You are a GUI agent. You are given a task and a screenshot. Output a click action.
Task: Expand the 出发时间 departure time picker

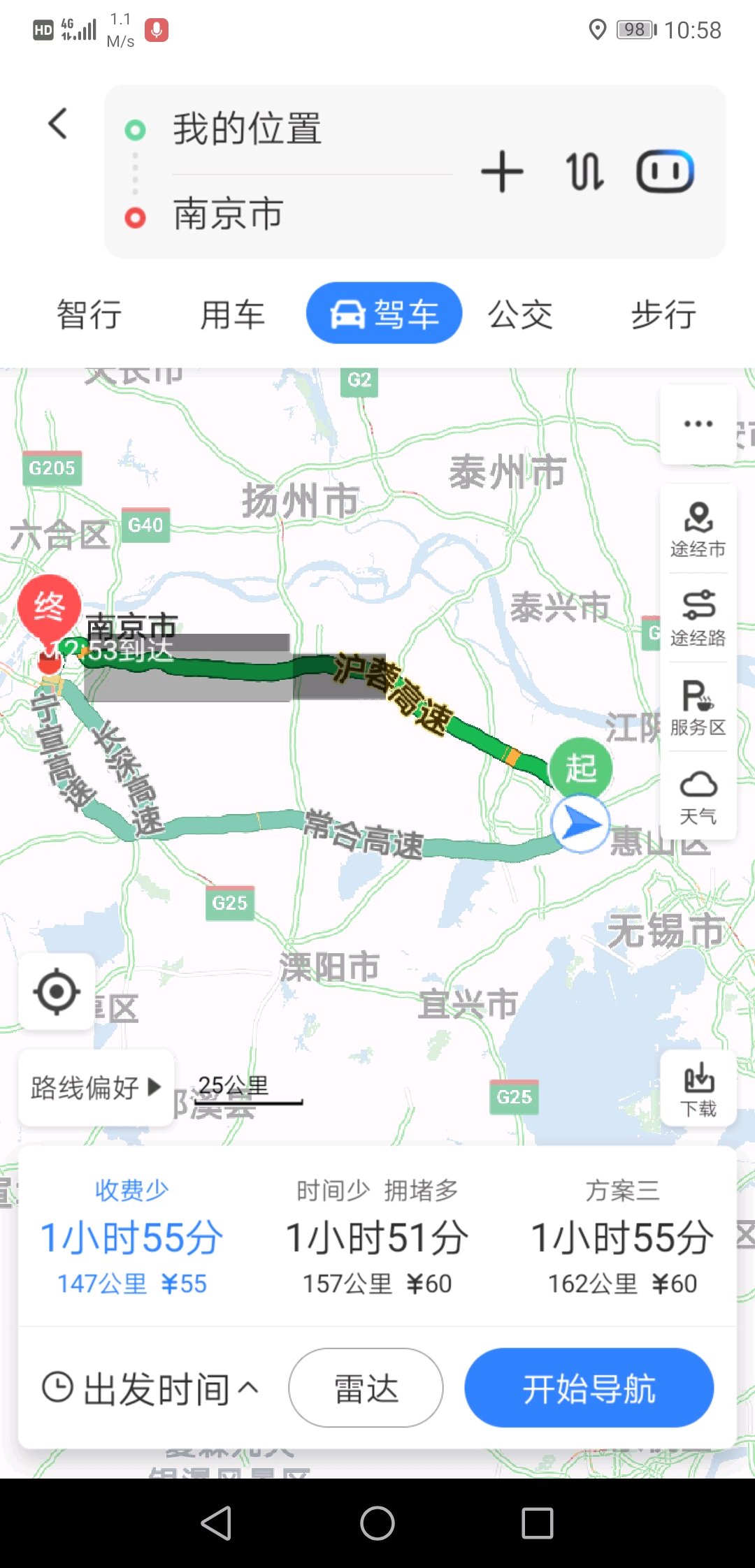[150, 1388]
